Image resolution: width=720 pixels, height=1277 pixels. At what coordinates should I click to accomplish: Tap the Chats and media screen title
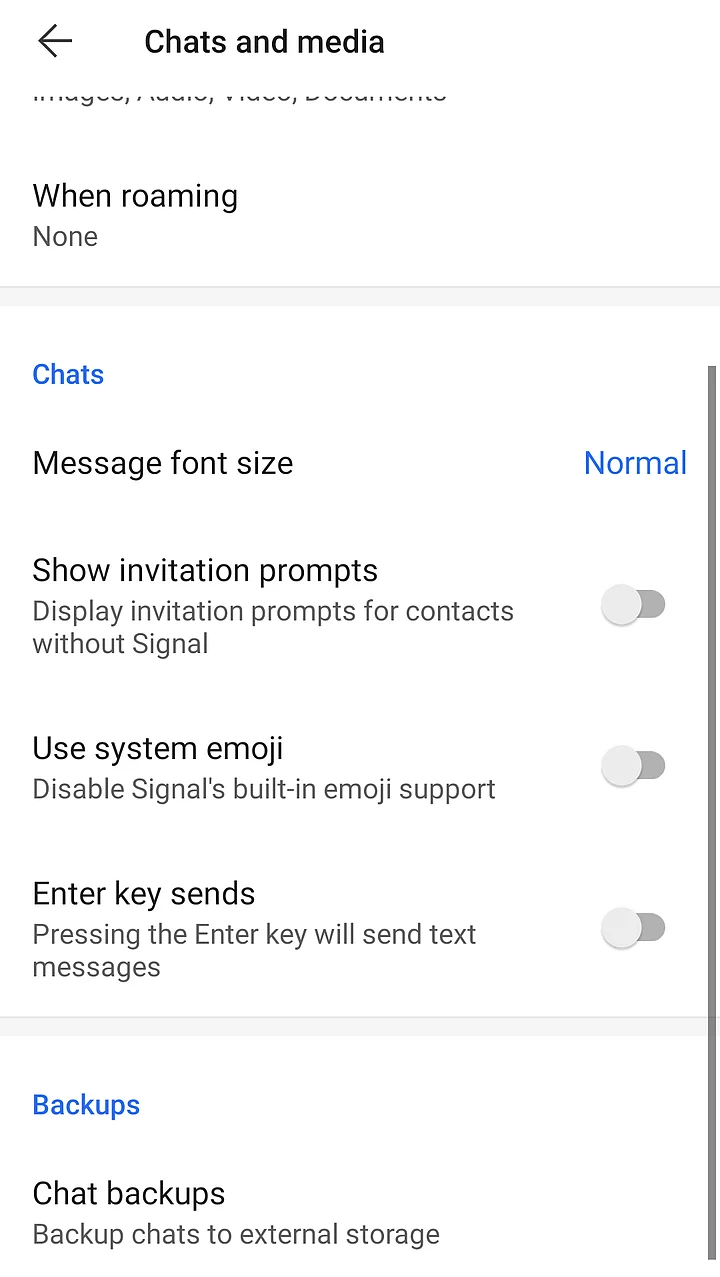pyautogui.click(x=264, y=41)
